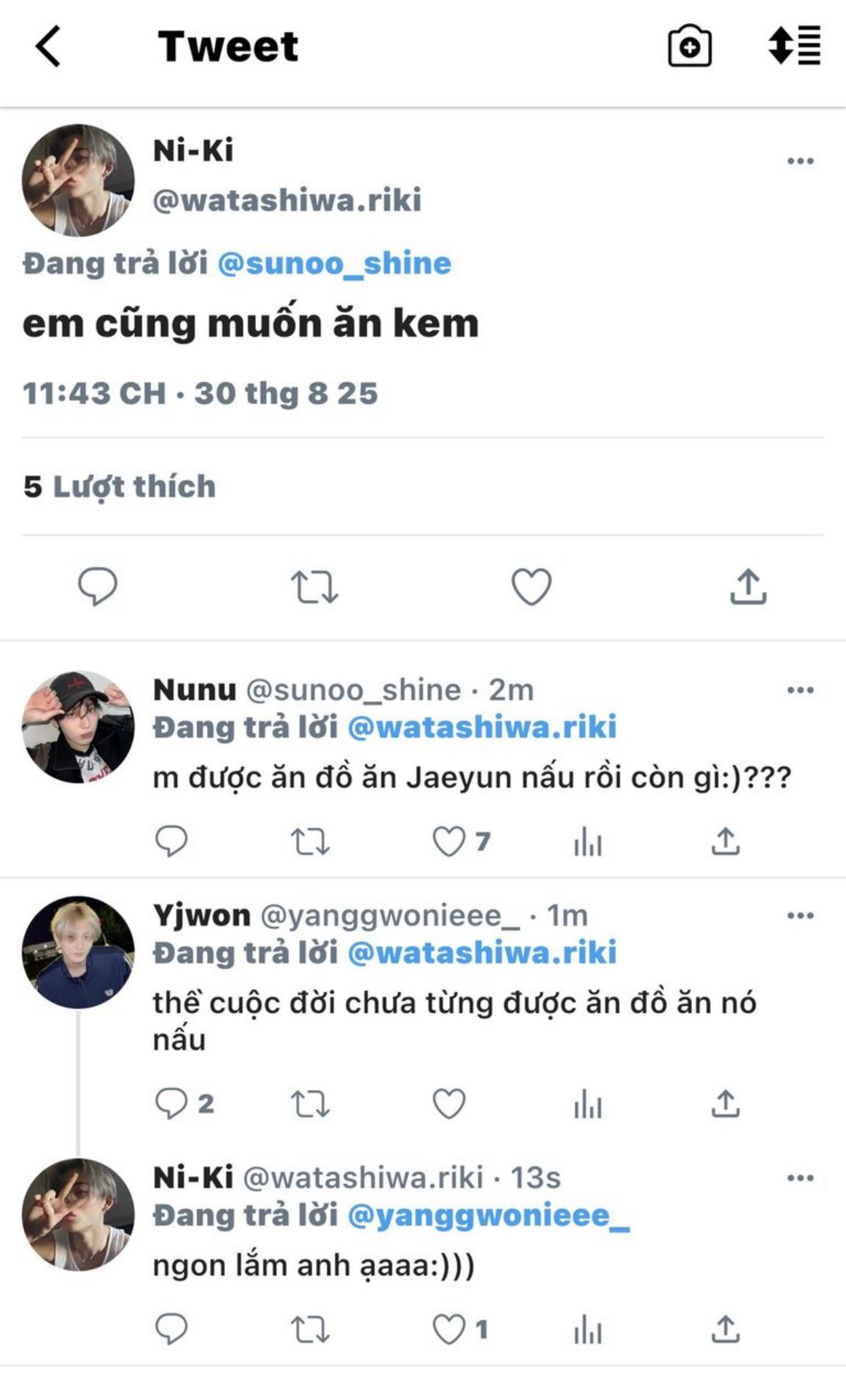This screenshot has width=846, height=1400.
Task: Like Nunu's reply with 7 likes
Action: point(449,841)
